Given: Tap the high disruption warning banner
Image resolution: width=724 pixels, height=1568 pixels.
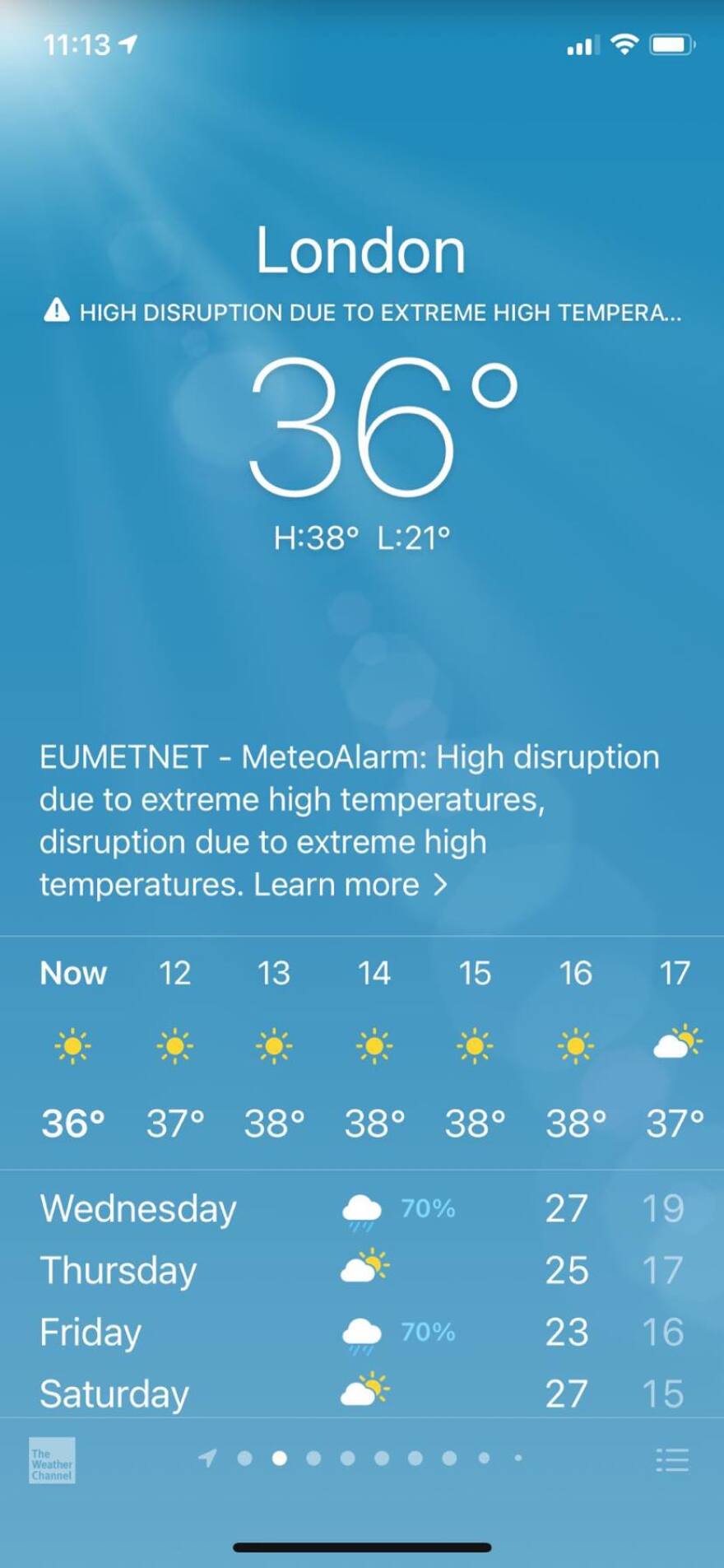Looking at the screenshot, I should point(362,313).
